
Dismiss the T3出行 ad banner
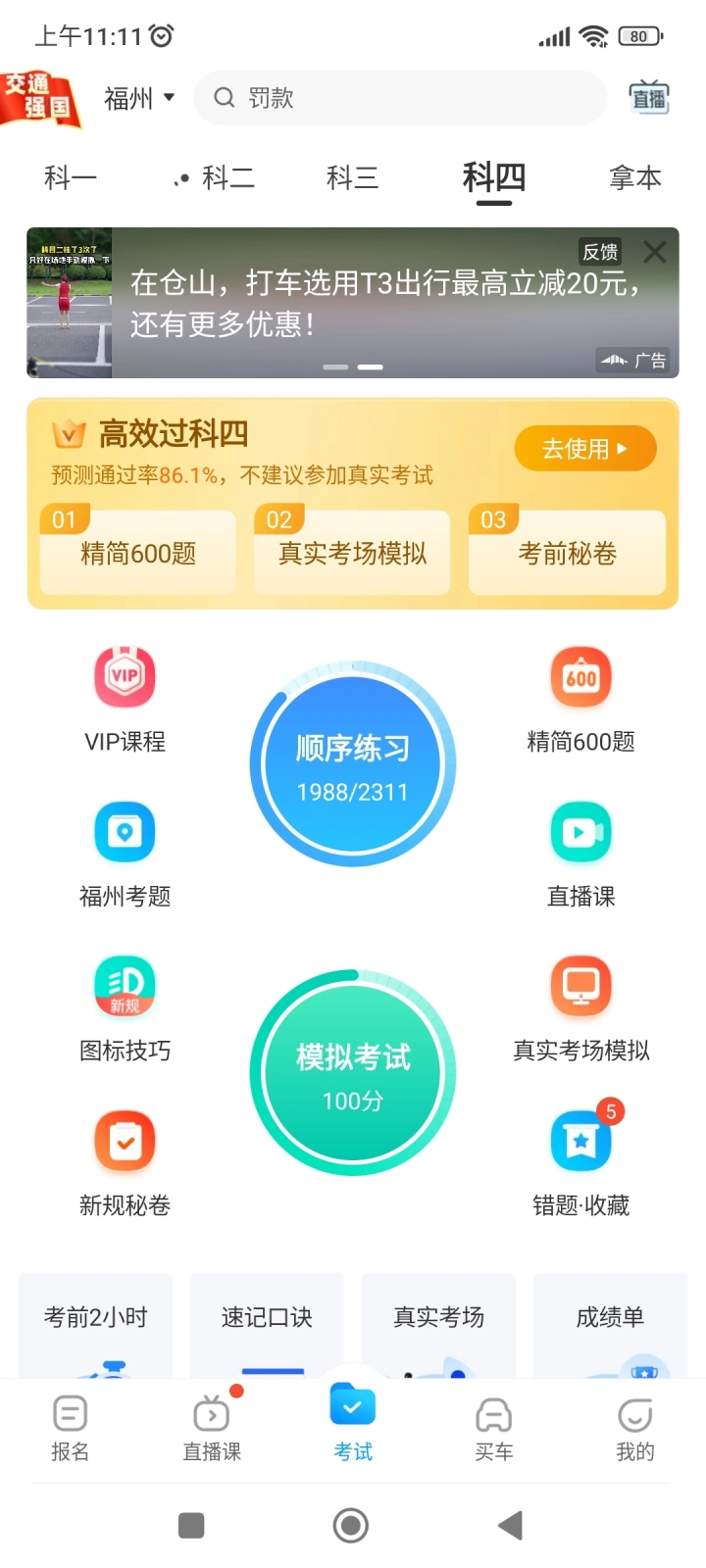pyautogui.click(x=654, y=252)
